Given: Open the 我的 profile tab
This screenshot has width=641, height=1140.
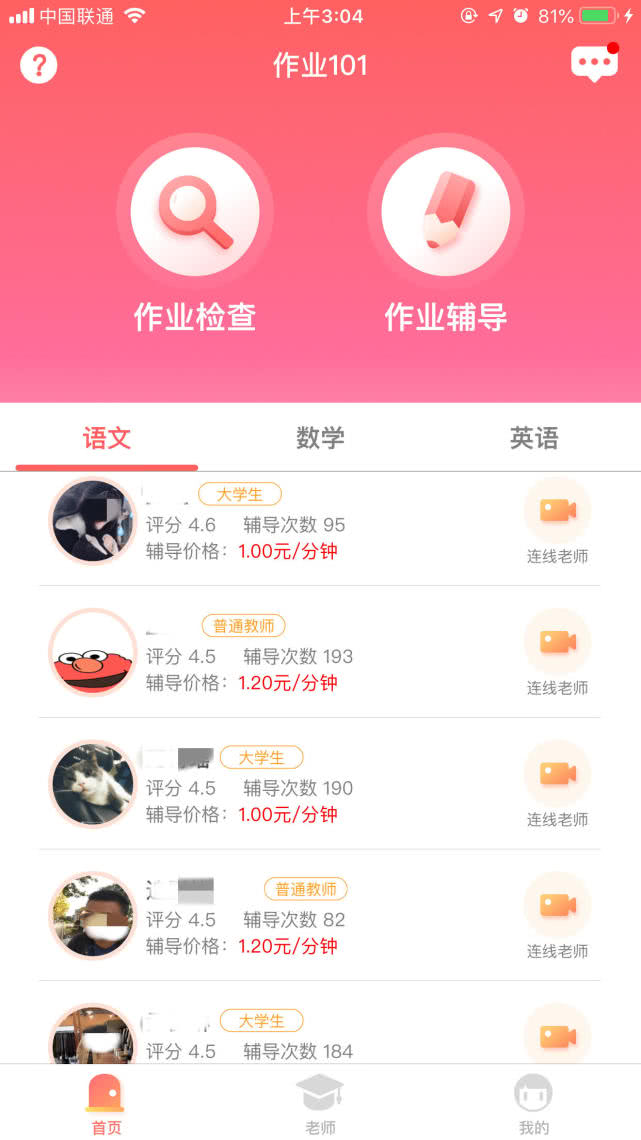Looking at the screenshot, I should (534, 1104).
